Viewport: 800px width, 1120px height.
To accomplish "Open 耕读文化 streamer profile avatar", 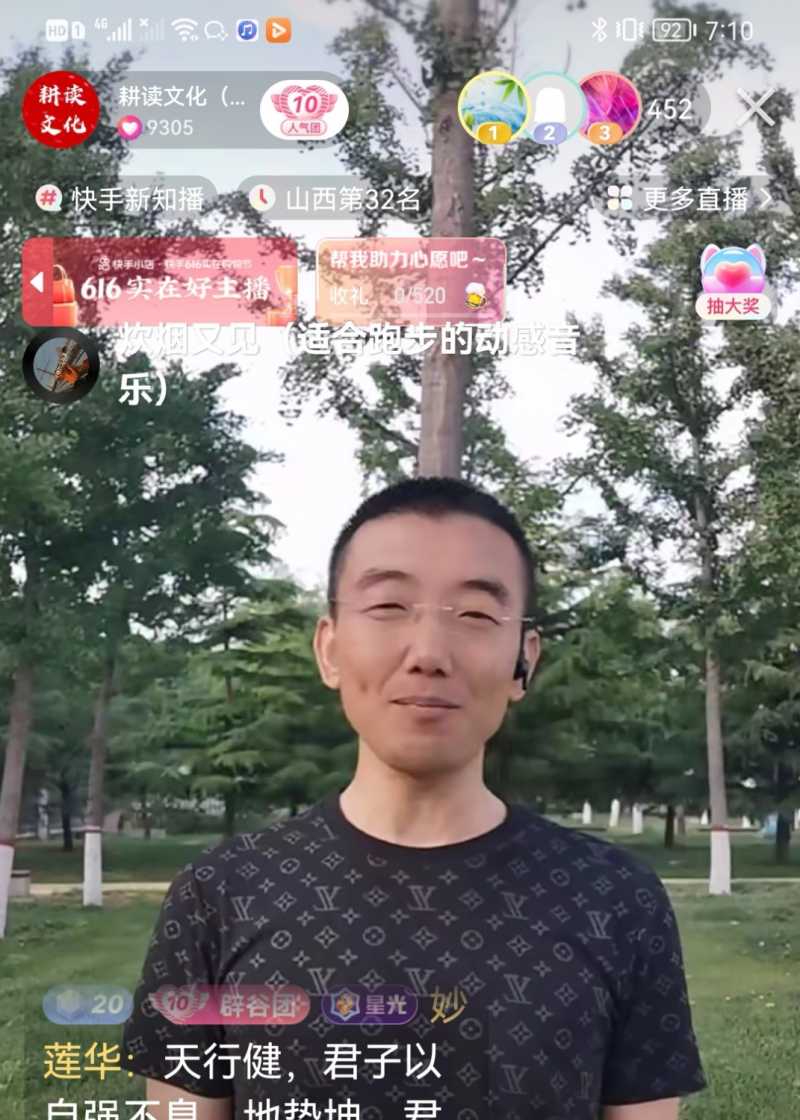I will [x=61, y=110].
